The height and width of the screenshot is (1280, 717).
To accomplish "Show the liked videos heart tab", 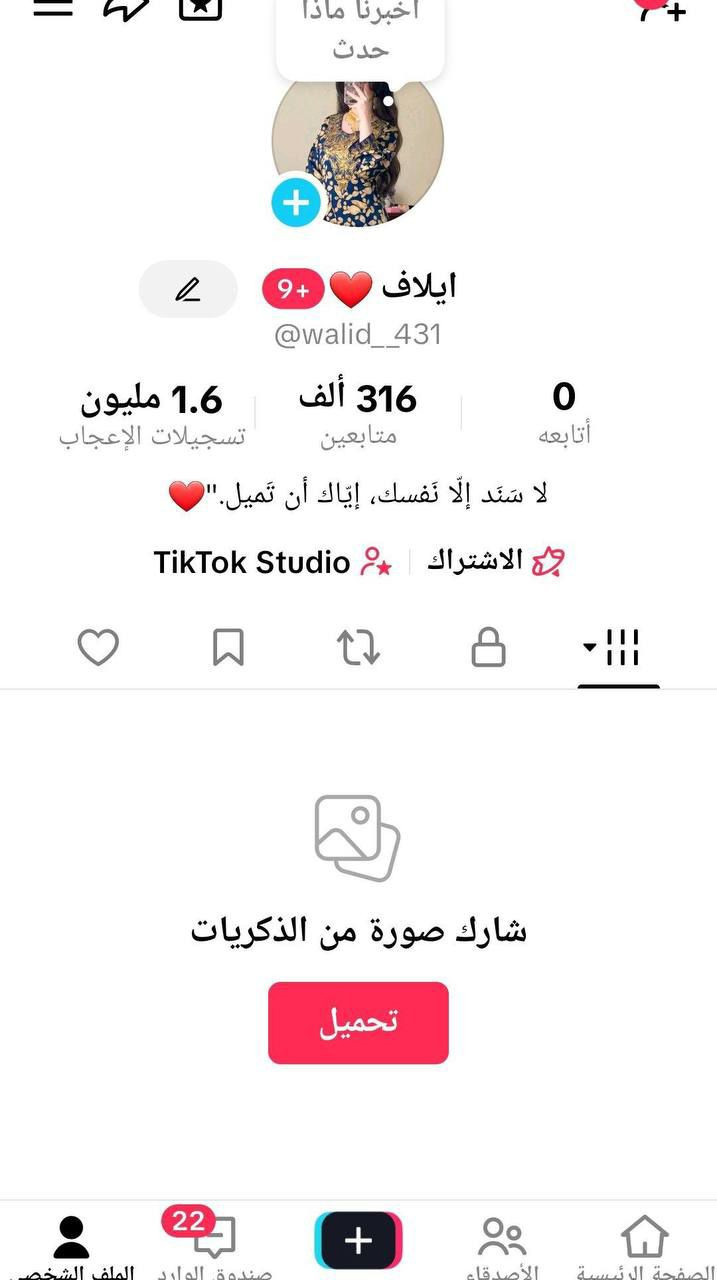I will pos(98,648).
